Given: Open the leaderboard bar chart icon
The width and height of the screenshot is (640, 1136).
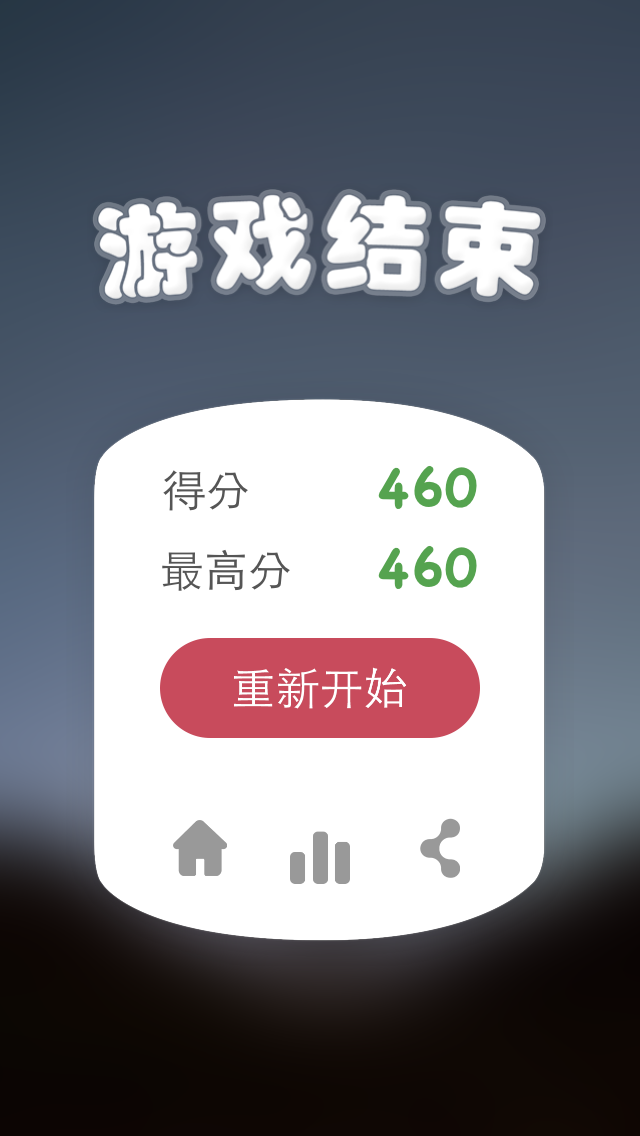Looking at the screenshot, I should pos(320,858).
